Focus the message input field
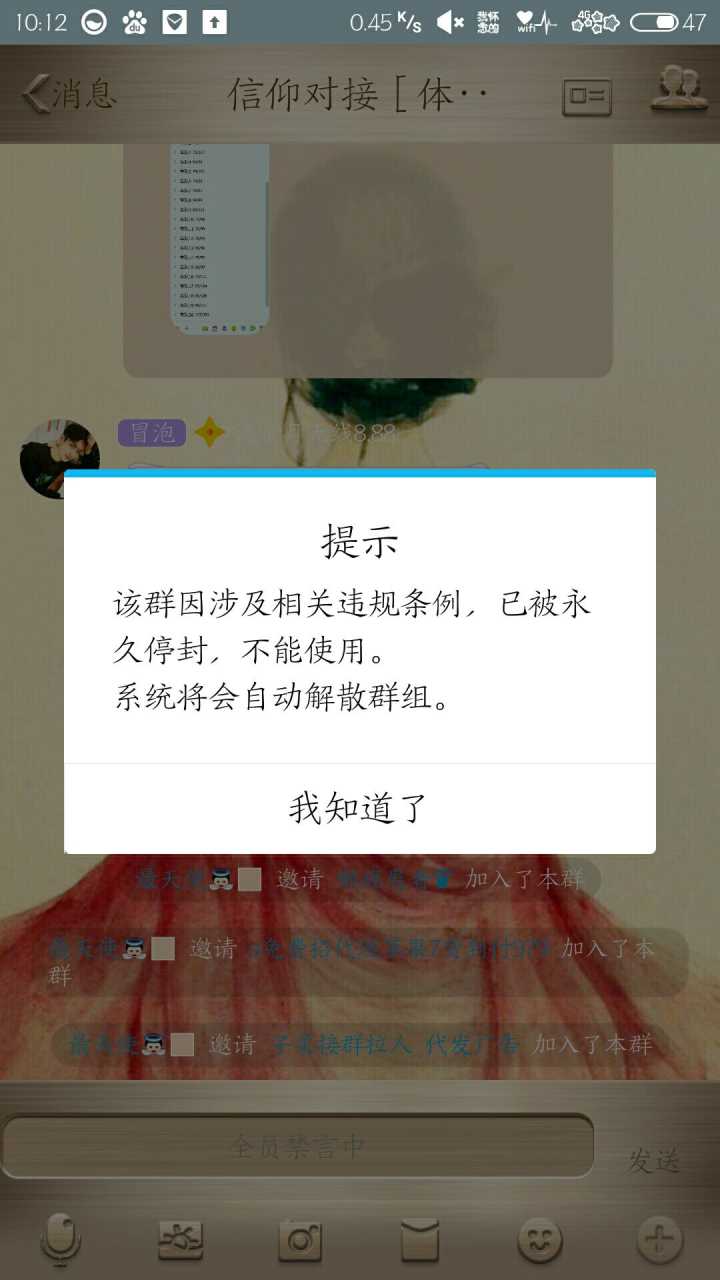Screen dimensions: 720x1280 click(298, 1146)
